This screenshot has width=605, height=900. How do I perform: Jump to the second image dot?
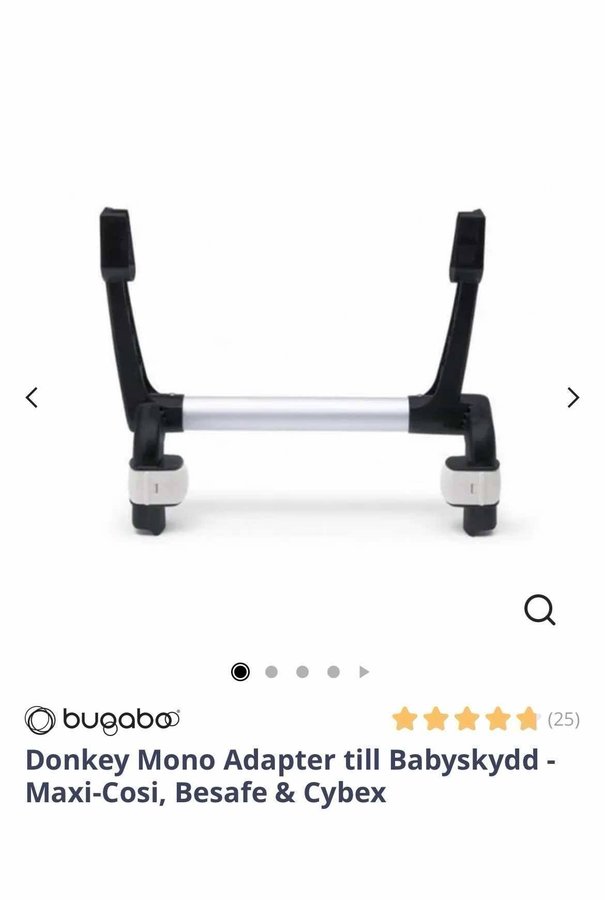click(x=271, y=672)
